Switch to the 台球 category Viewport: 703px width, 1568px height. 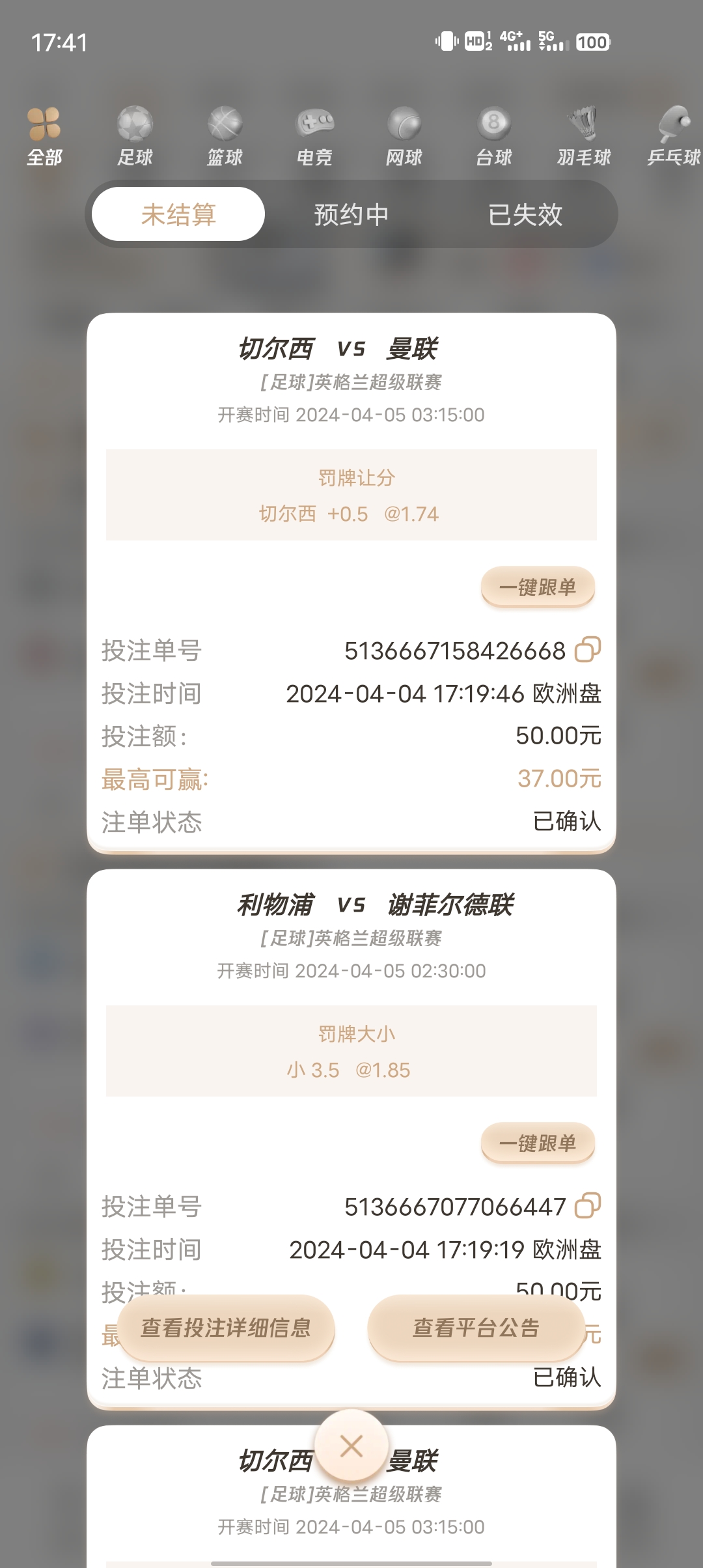(x=493, y=137)
